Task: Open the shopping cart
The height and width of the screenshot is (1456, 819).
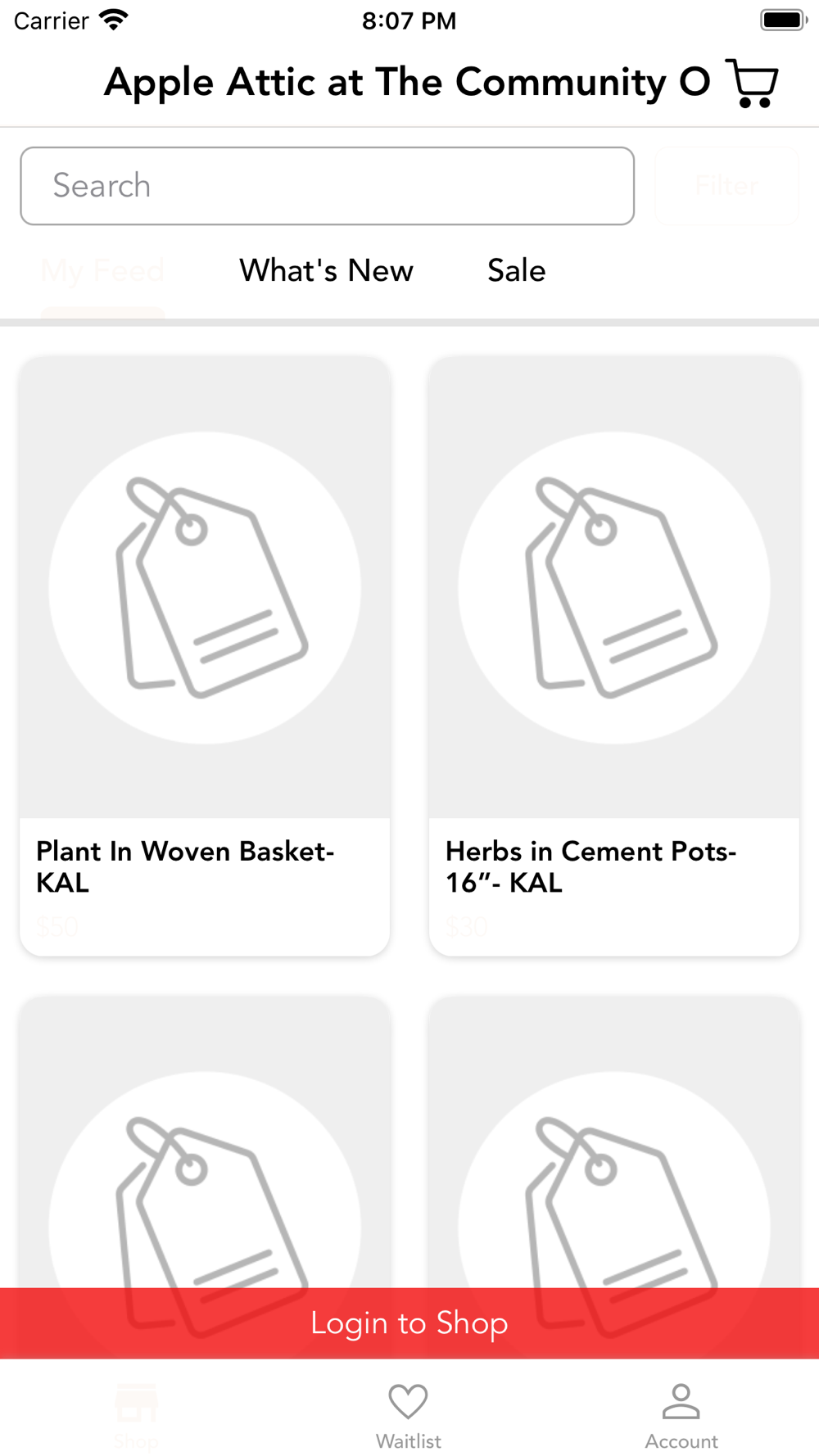Action: tap(752, 83)
